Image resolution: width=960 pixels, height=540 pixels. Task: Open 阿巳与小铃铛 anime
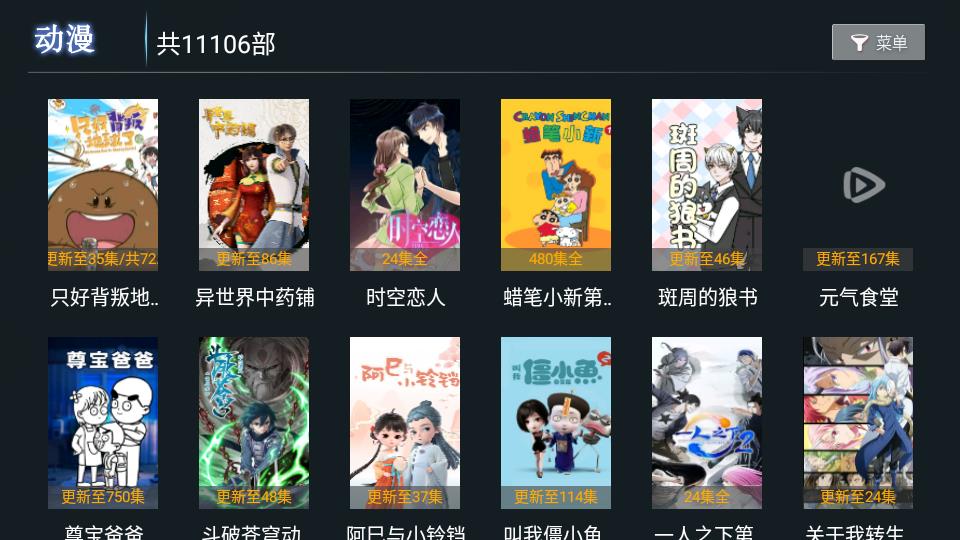(405, 423)
